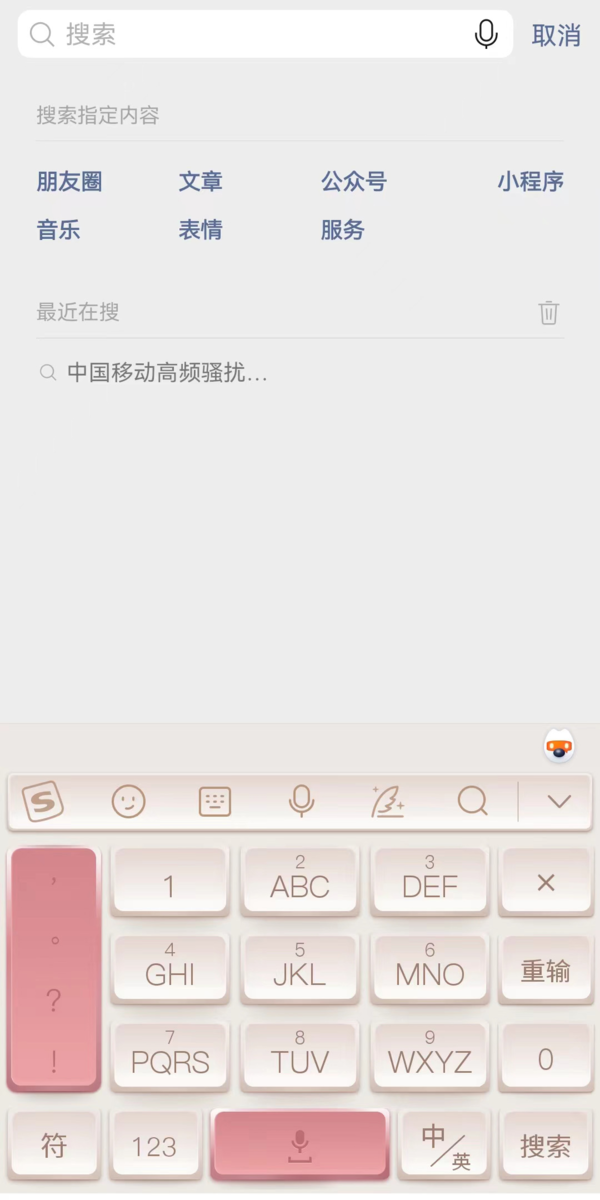The width and height of the screenshot is (600, 1200).
Task: Start voice search with the microphone icon
Action: 486,35
